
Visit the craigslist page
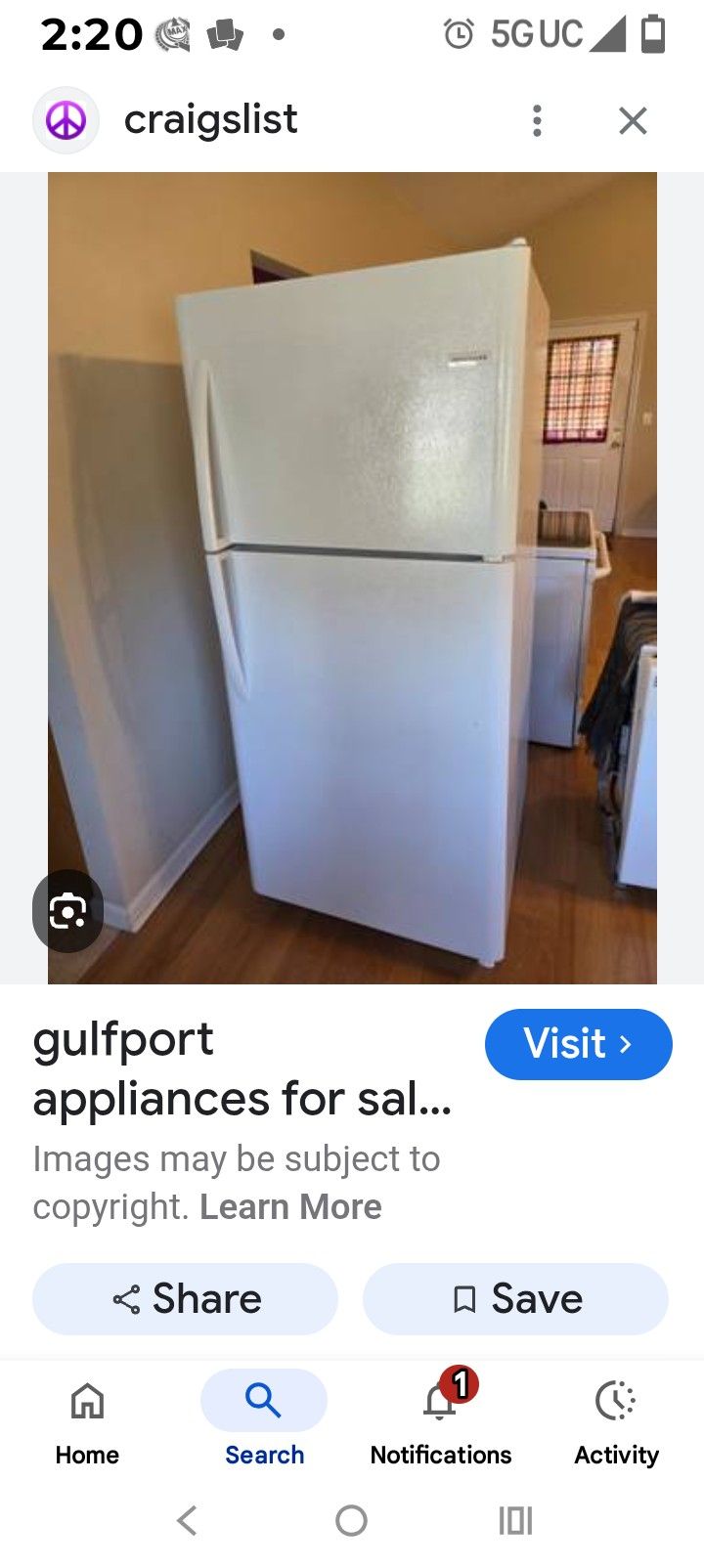pyautogui.click(x=578, y=1044)
